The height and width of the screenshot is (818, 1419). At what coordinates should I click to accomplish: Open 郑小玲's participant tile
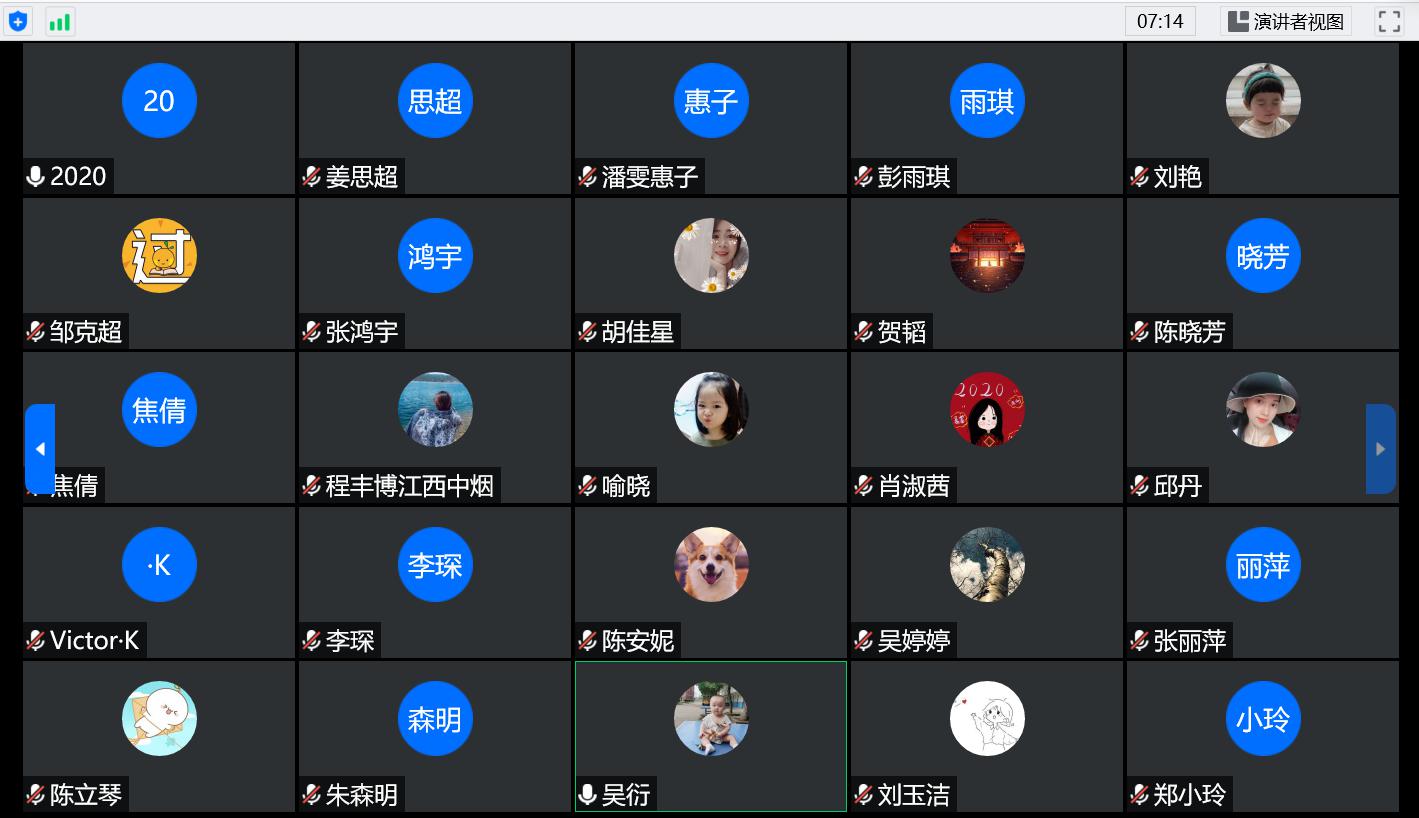coord(1262,736)
